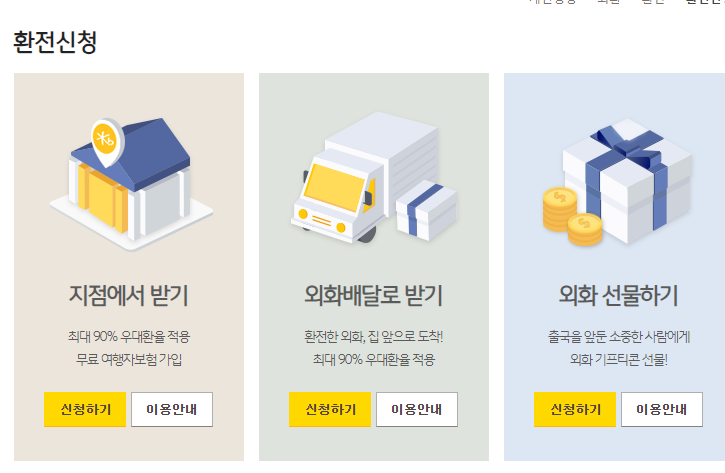Tap 신청하기 under 지점에서 받기
Image resolution: width=725 pixels, height=473 pixels.
click(x=85, y=409)
